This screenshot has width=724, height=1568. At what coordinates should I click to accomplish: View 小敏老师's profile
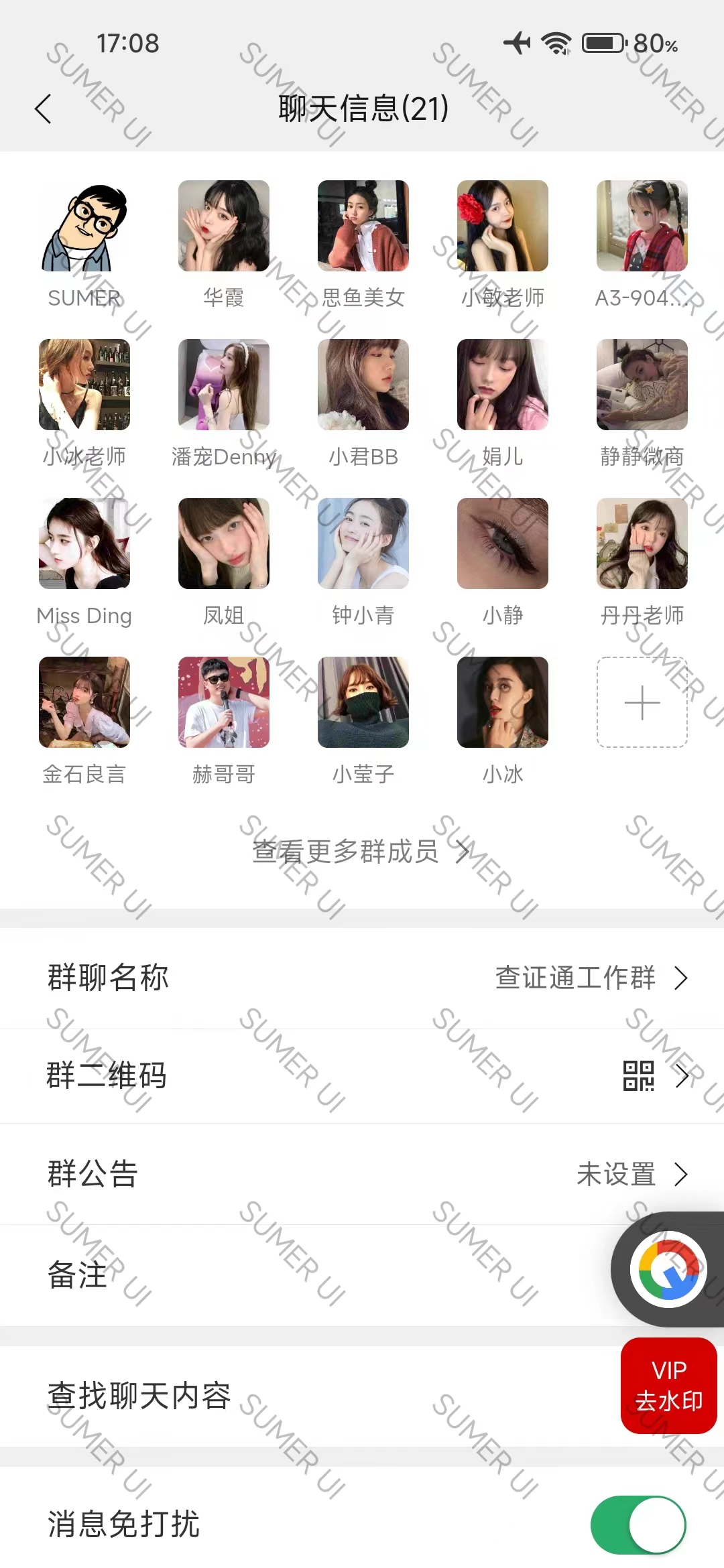(x=503, y=226)
